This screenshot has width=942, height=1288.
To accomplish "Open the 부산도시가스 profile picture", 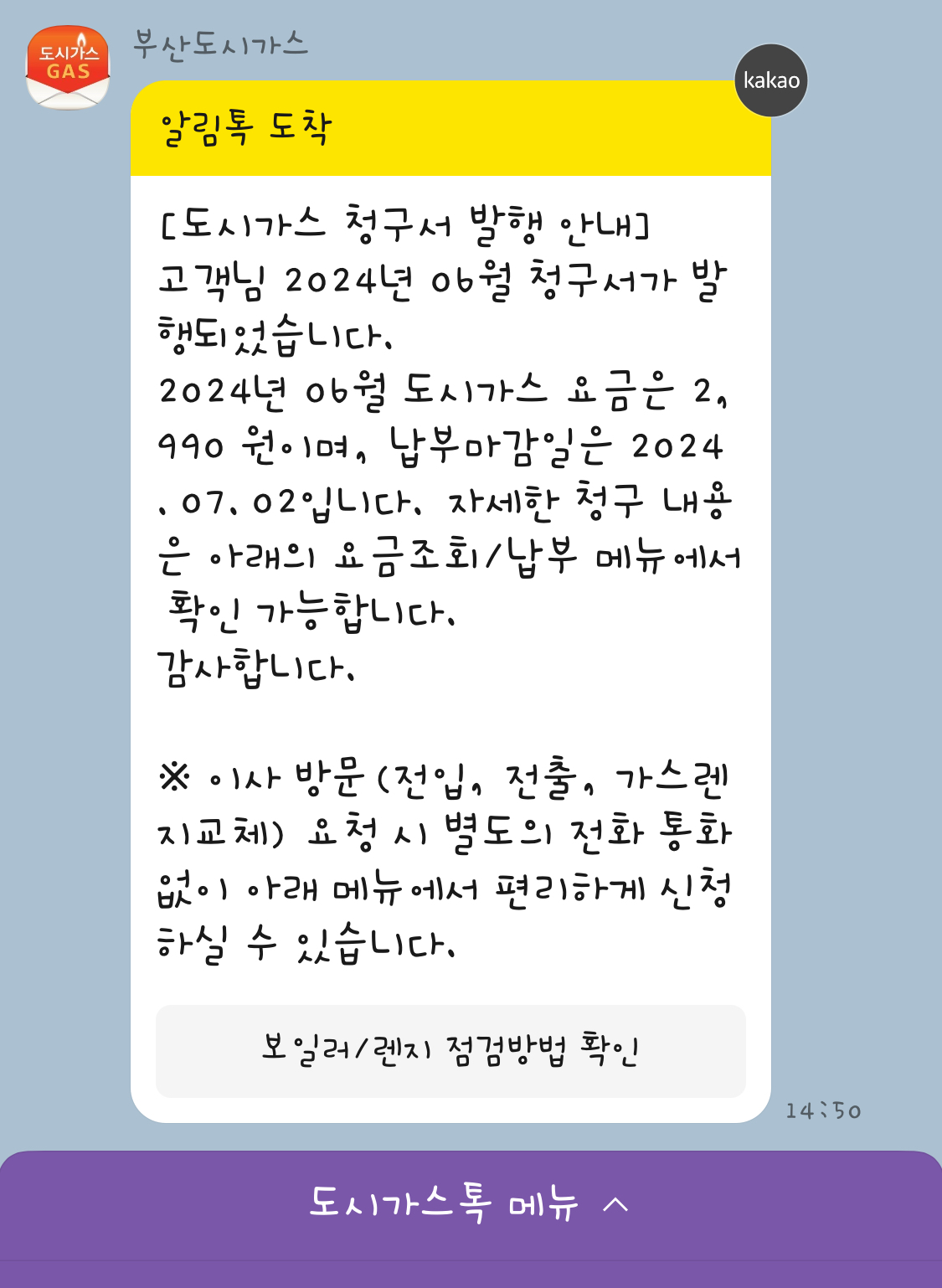I will pyautogui.click(x=68, y=68).
